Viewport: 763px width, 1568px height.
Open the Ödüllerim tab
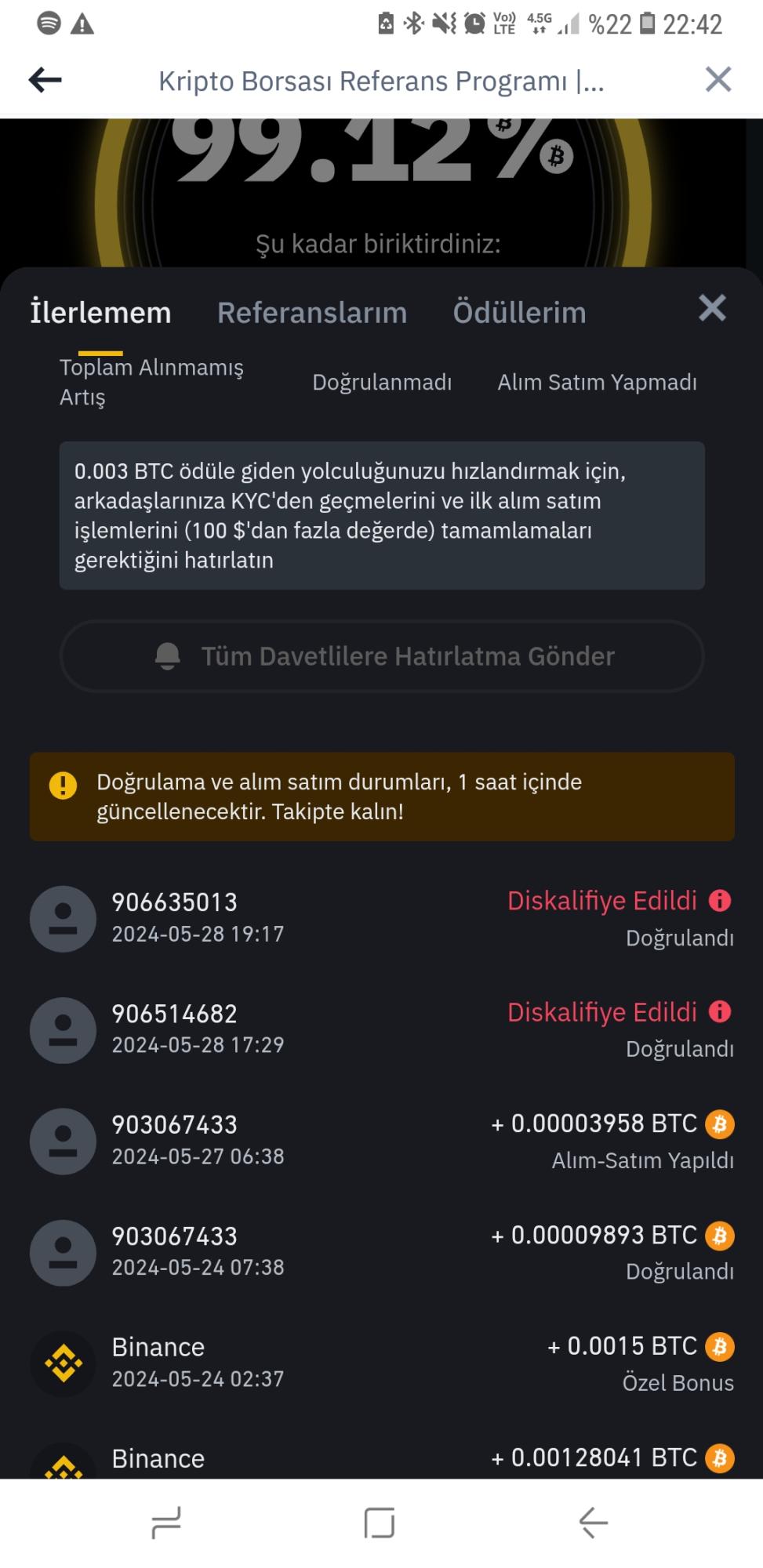pos(519,311)
